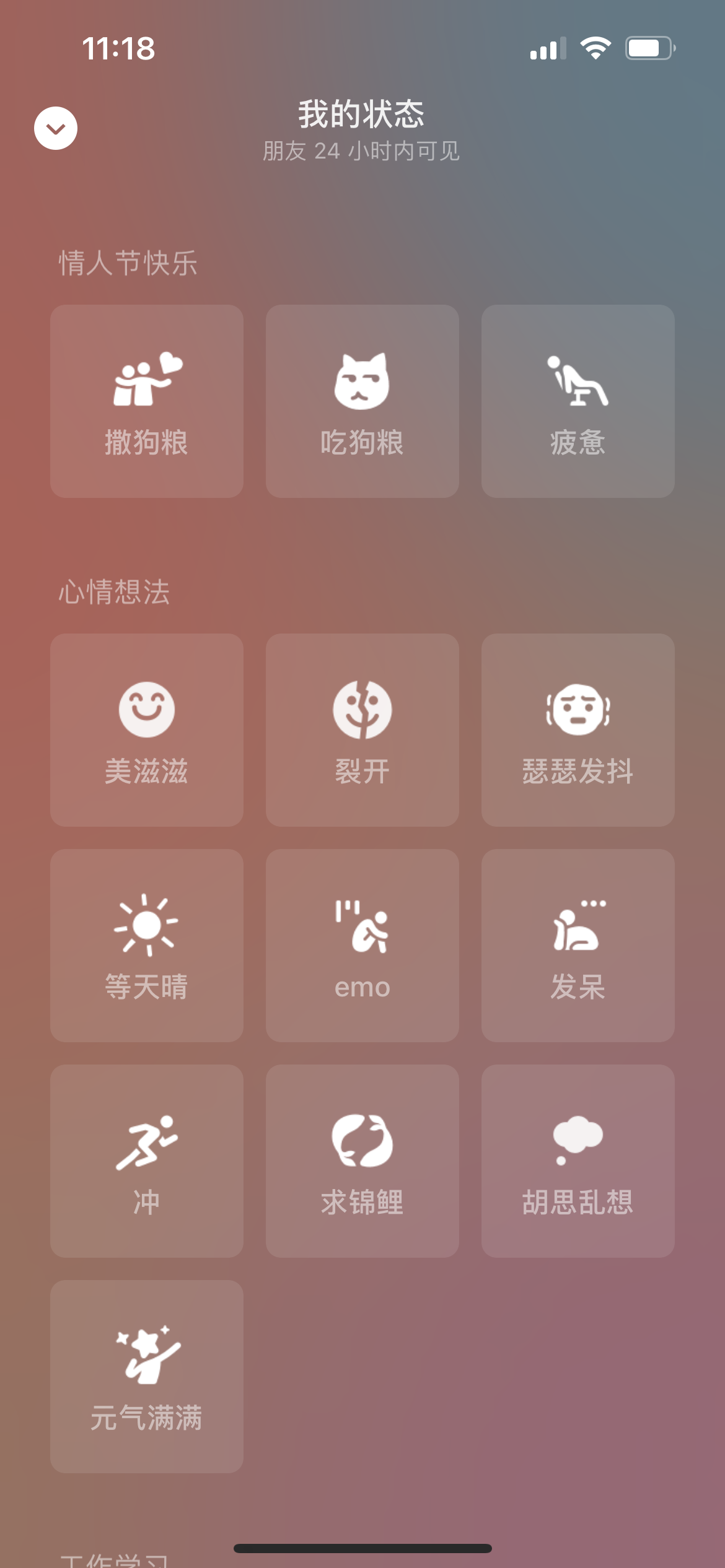Choose 瑟瑟发抖 as status
The height and width of the screenshot is (1568, 725).
[578, 730]
